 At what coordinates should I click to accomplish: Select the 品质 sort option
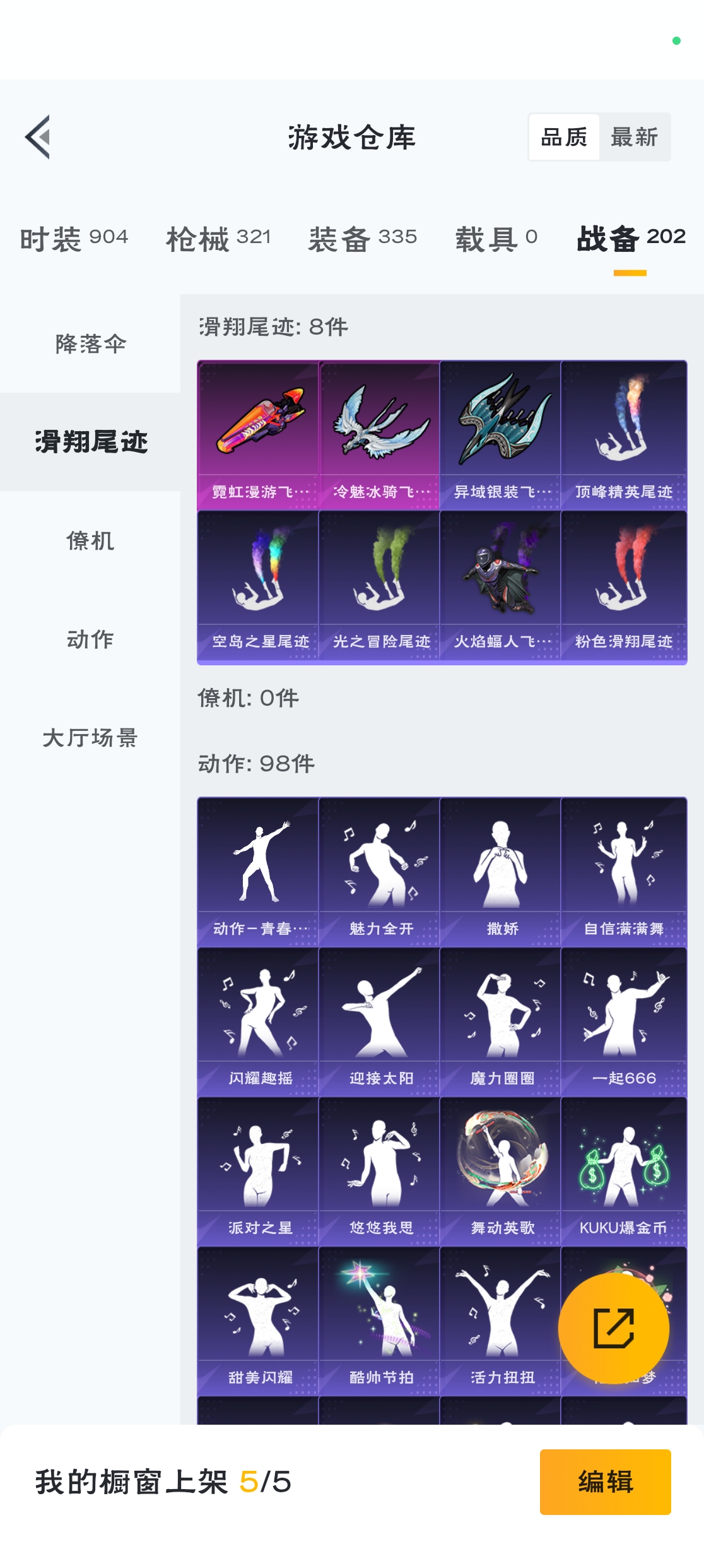coord(564,137)
